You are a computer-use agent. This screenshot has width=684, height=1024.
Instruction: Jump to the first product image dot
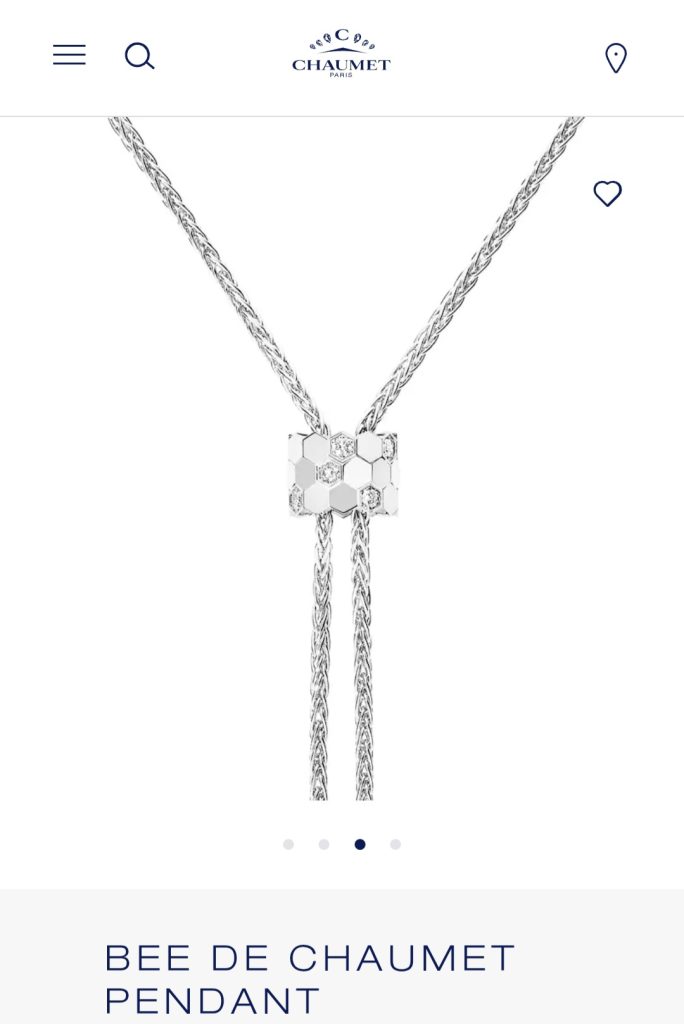[288, 844]
